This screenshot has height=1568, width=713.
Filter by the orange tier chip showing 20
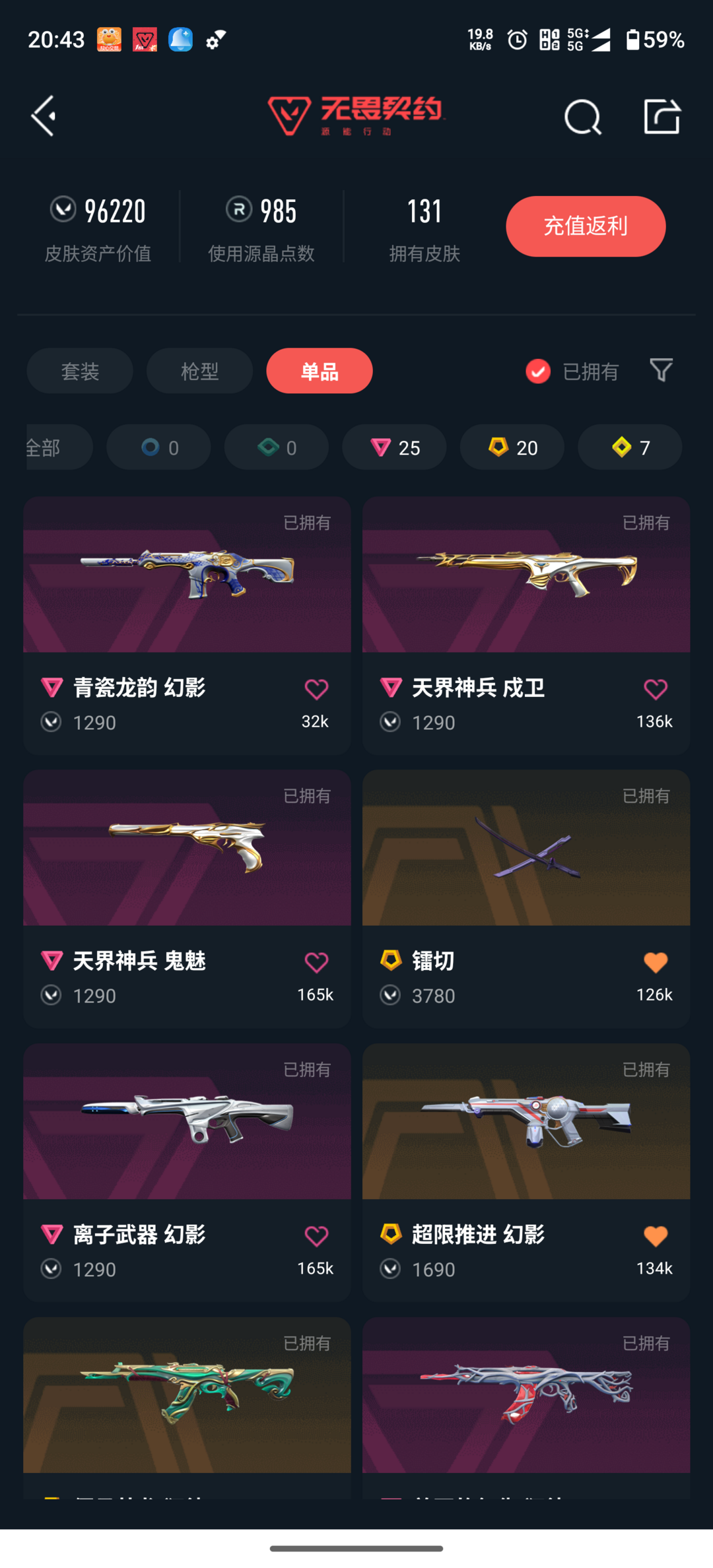[512, 447]
